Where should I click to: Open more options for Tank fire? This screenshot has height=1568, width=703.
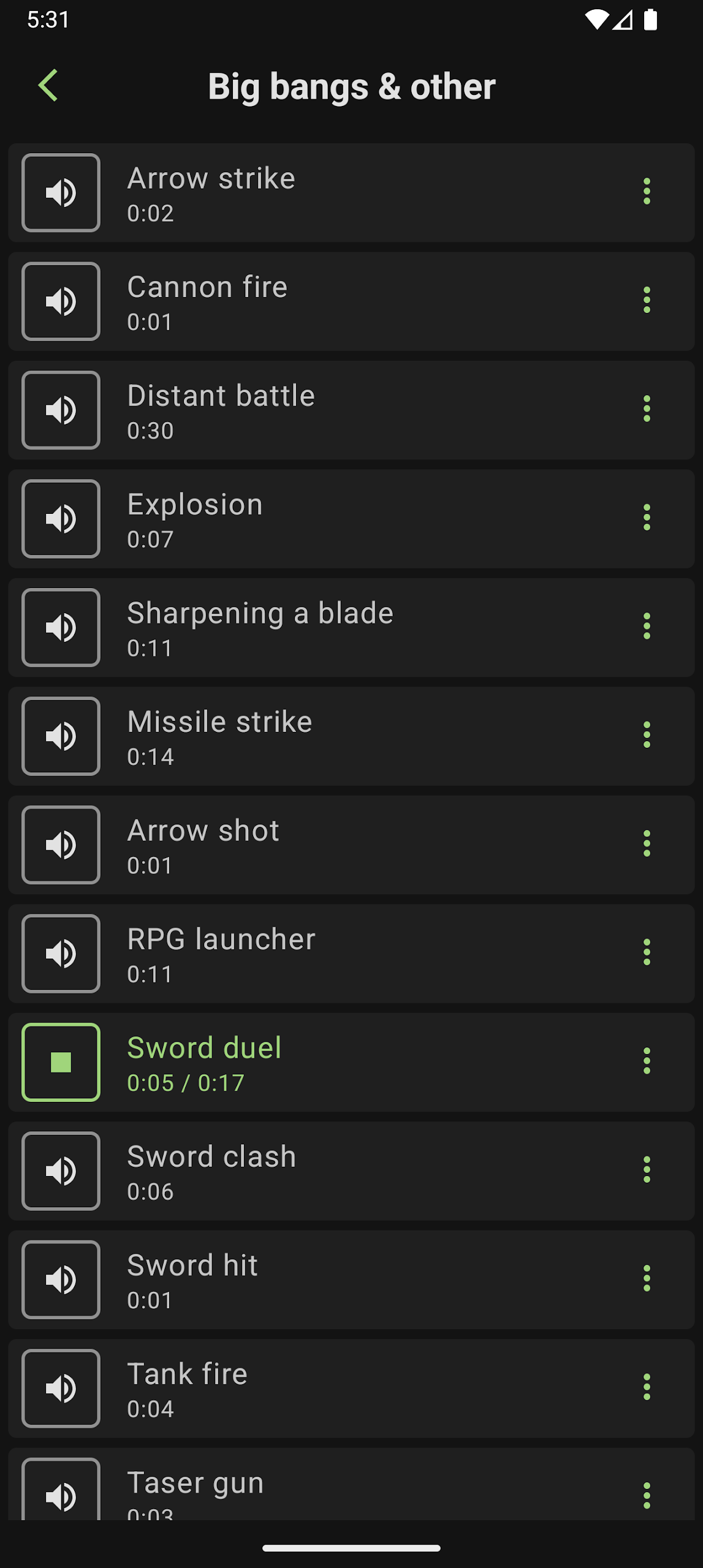pyautogui.click(x=647, y=1387)
